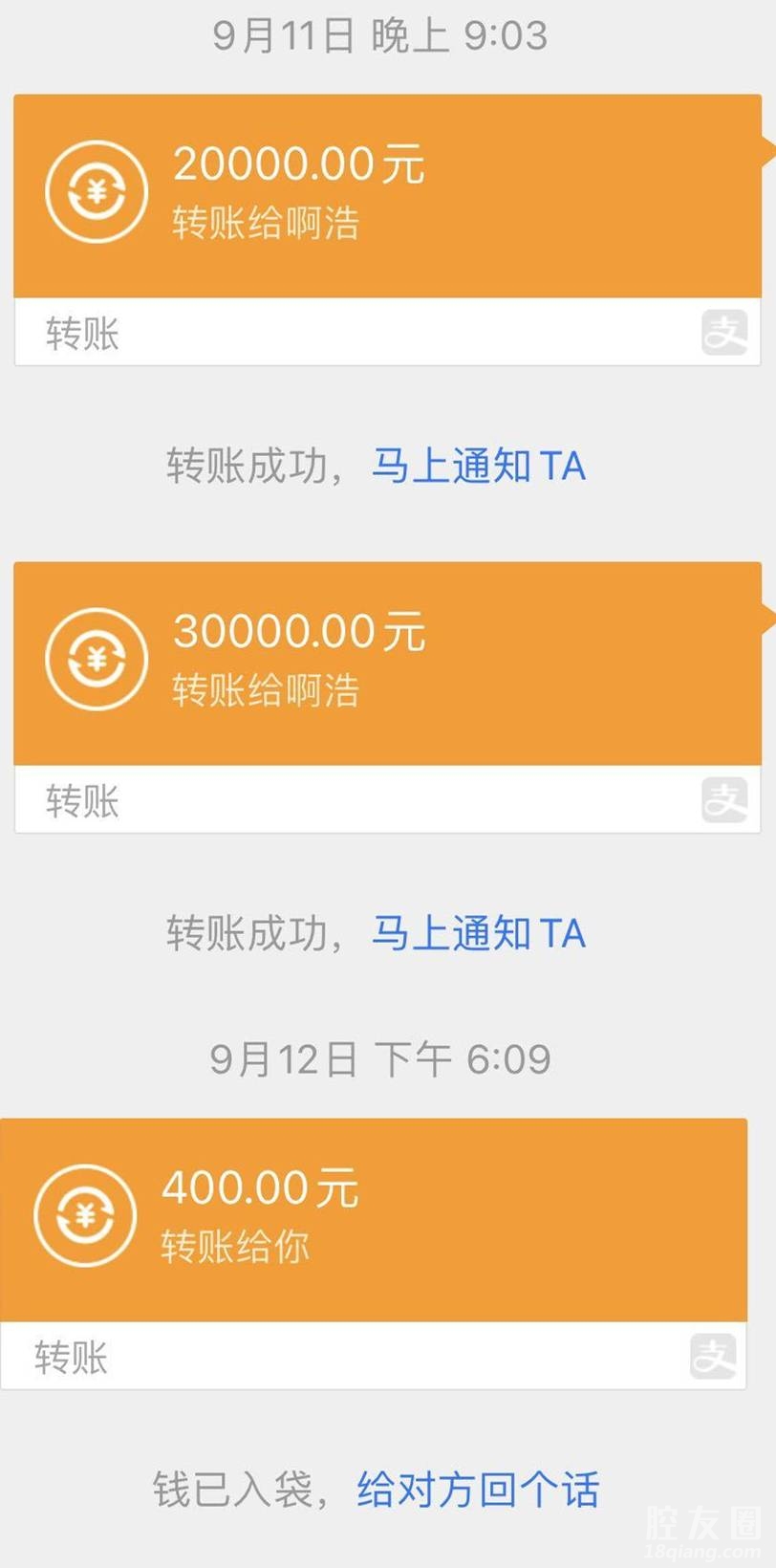Open the received 400.00元 transfer card
This screenshot has height=1568, width=776.
coord(373,1220)
